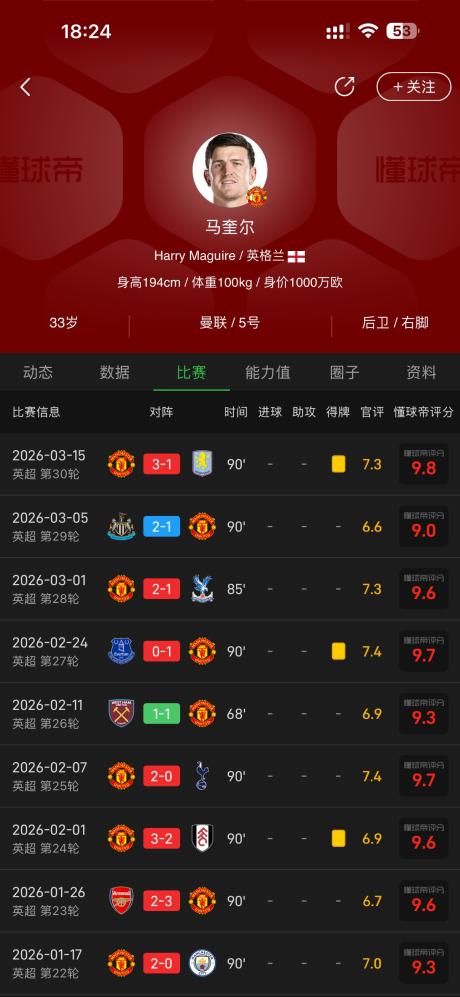
Task: View the 2026-03-01 round 28 match
Action: tap(230, 589)
